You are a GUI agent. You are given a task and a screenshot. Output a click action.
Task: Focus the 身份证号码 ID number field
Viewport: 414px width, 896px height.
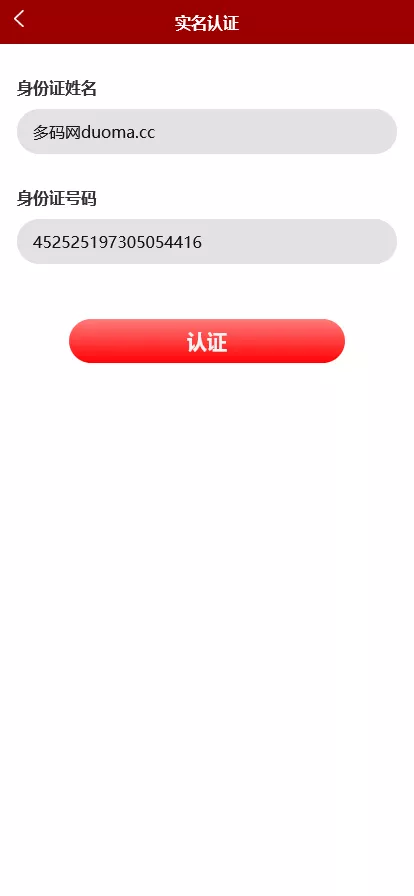tap(206, 241)
